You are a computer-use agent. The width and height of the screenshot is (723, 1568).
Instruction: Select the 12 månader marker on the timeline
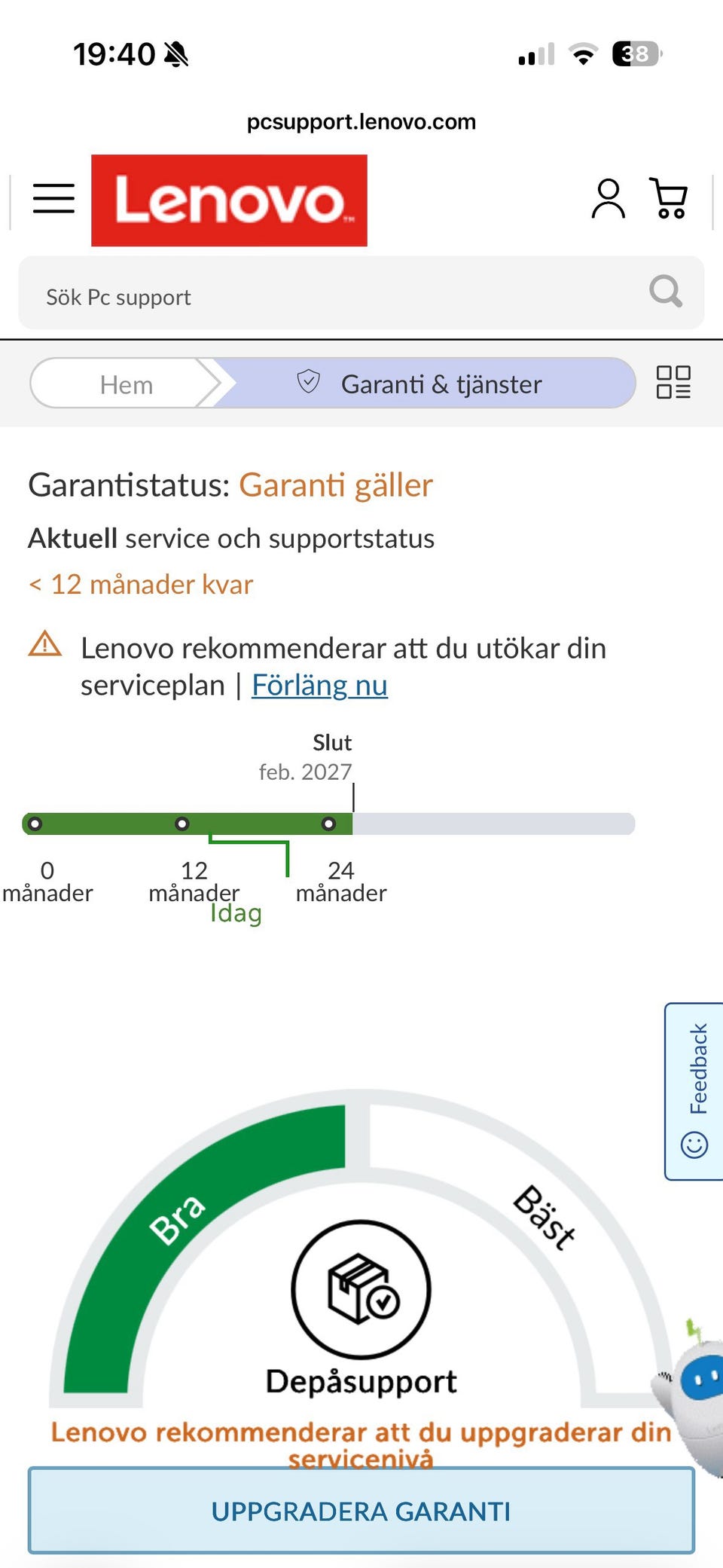(182, 824)
